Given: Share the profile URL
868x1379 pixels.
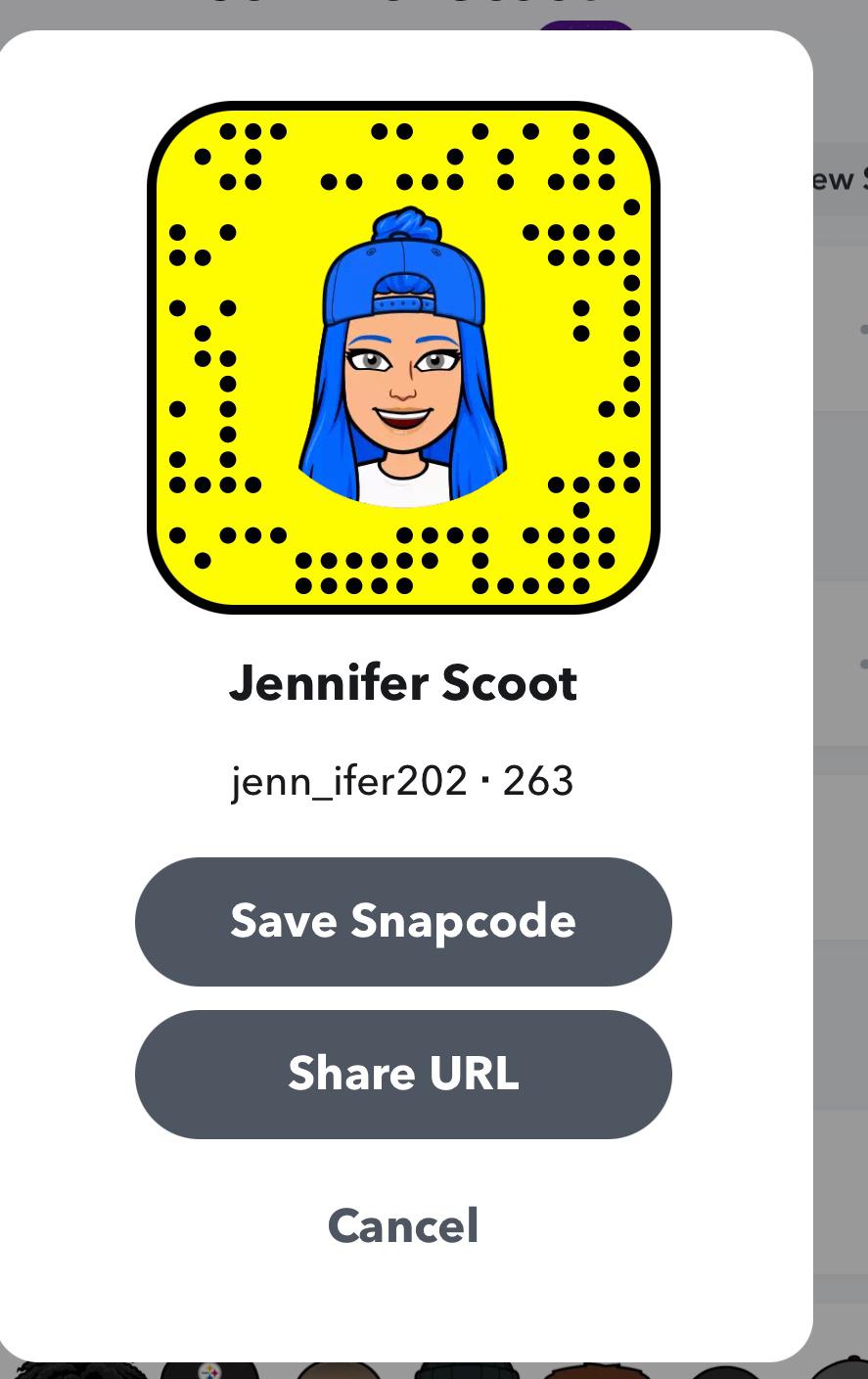Looking at the screenshot, I should pos(403,1074).
